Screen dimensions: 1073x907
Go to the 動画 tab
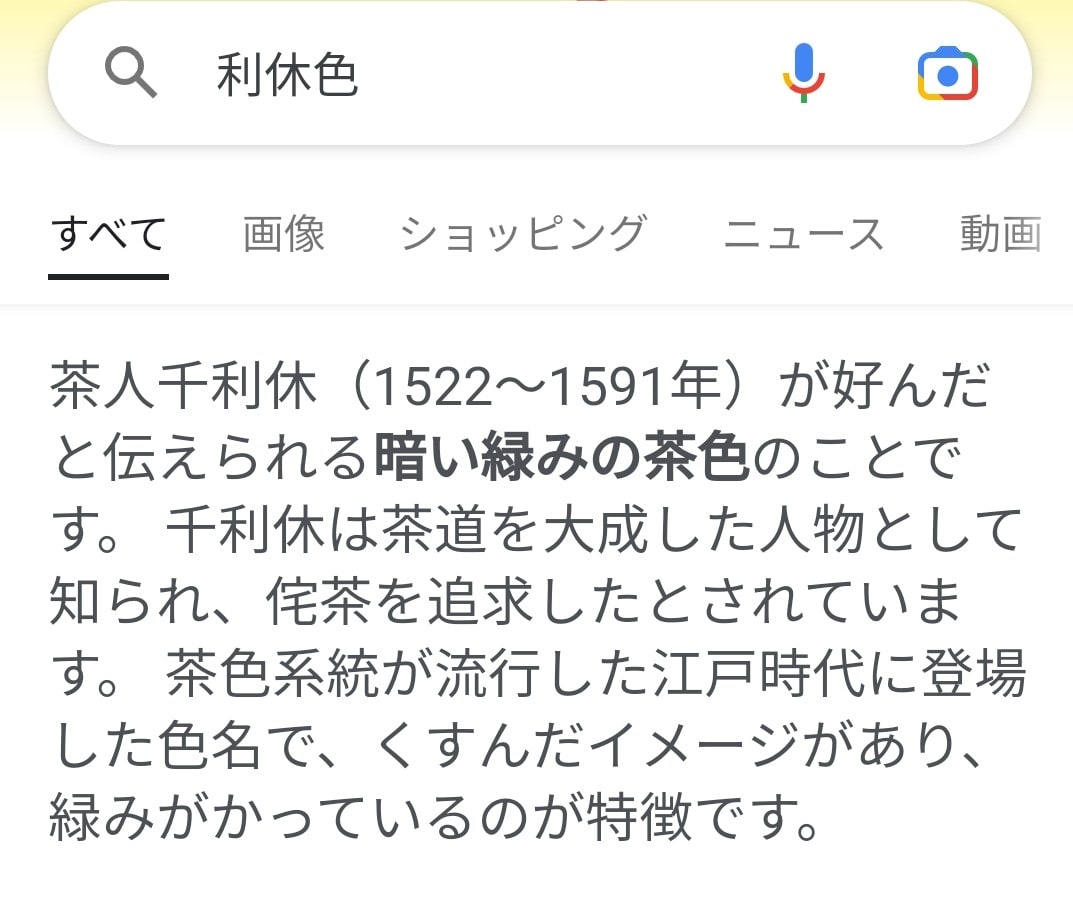pyautogui.click(x=1000, y=235)
